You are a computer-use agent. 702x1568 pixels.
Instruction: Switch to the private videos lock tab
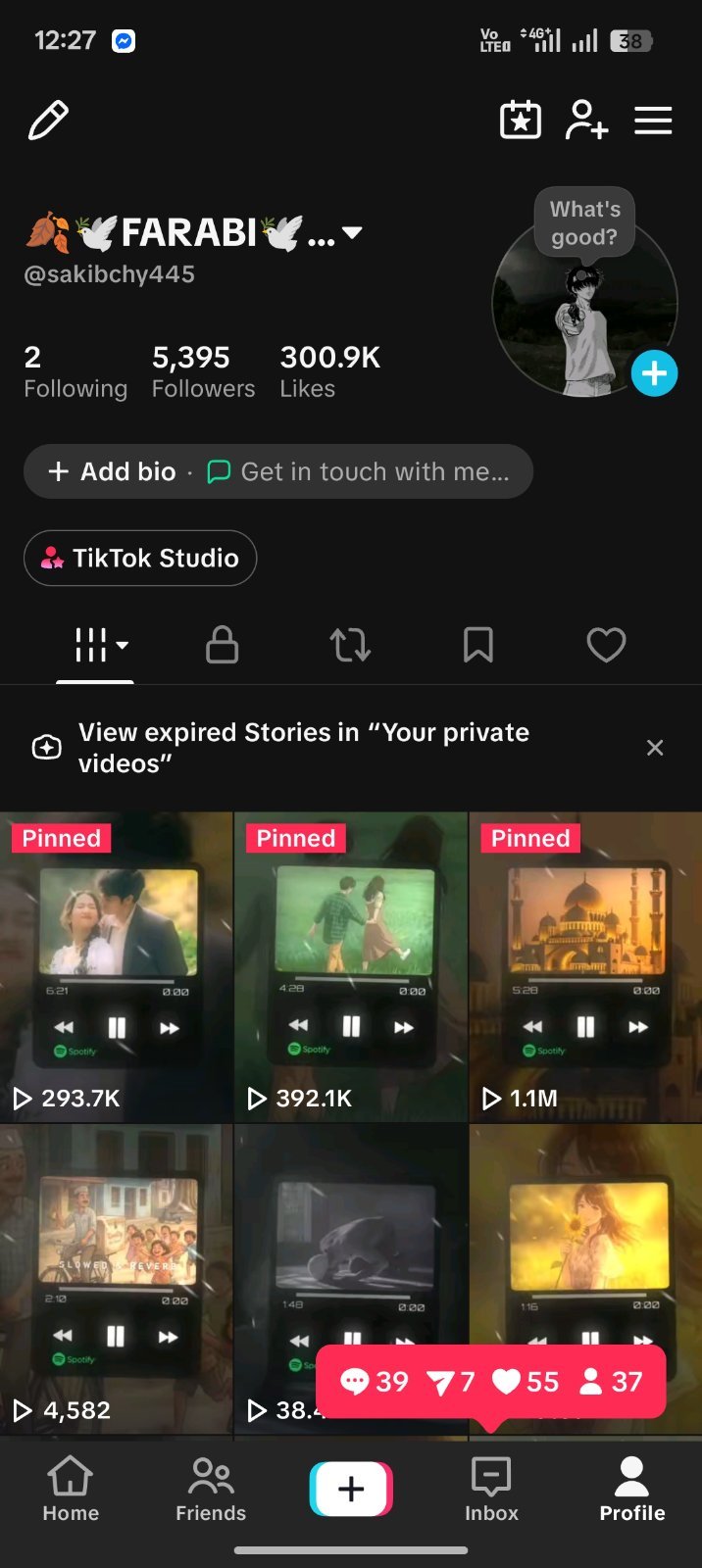point(222,645)
